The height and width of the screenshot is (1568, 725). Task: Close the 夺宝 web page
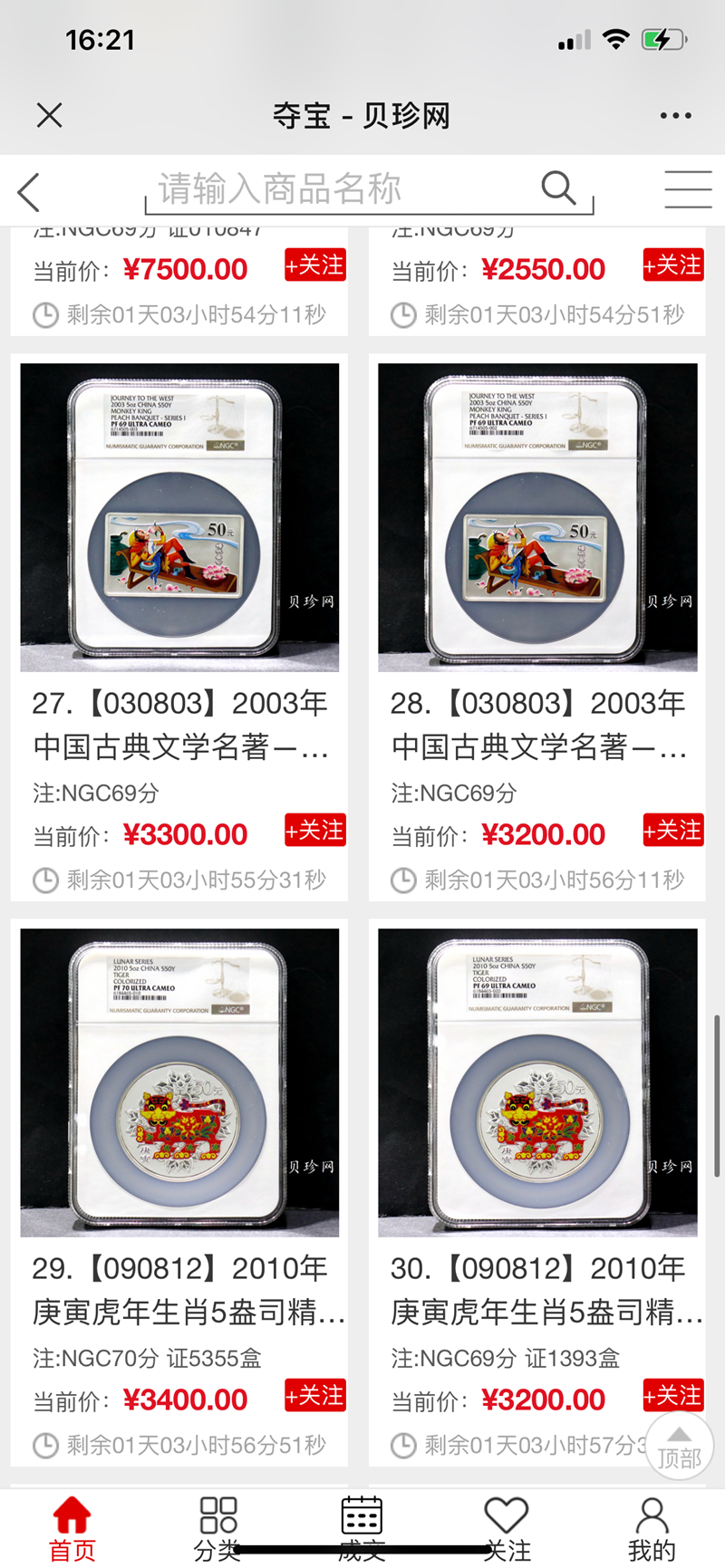[49, 115]
